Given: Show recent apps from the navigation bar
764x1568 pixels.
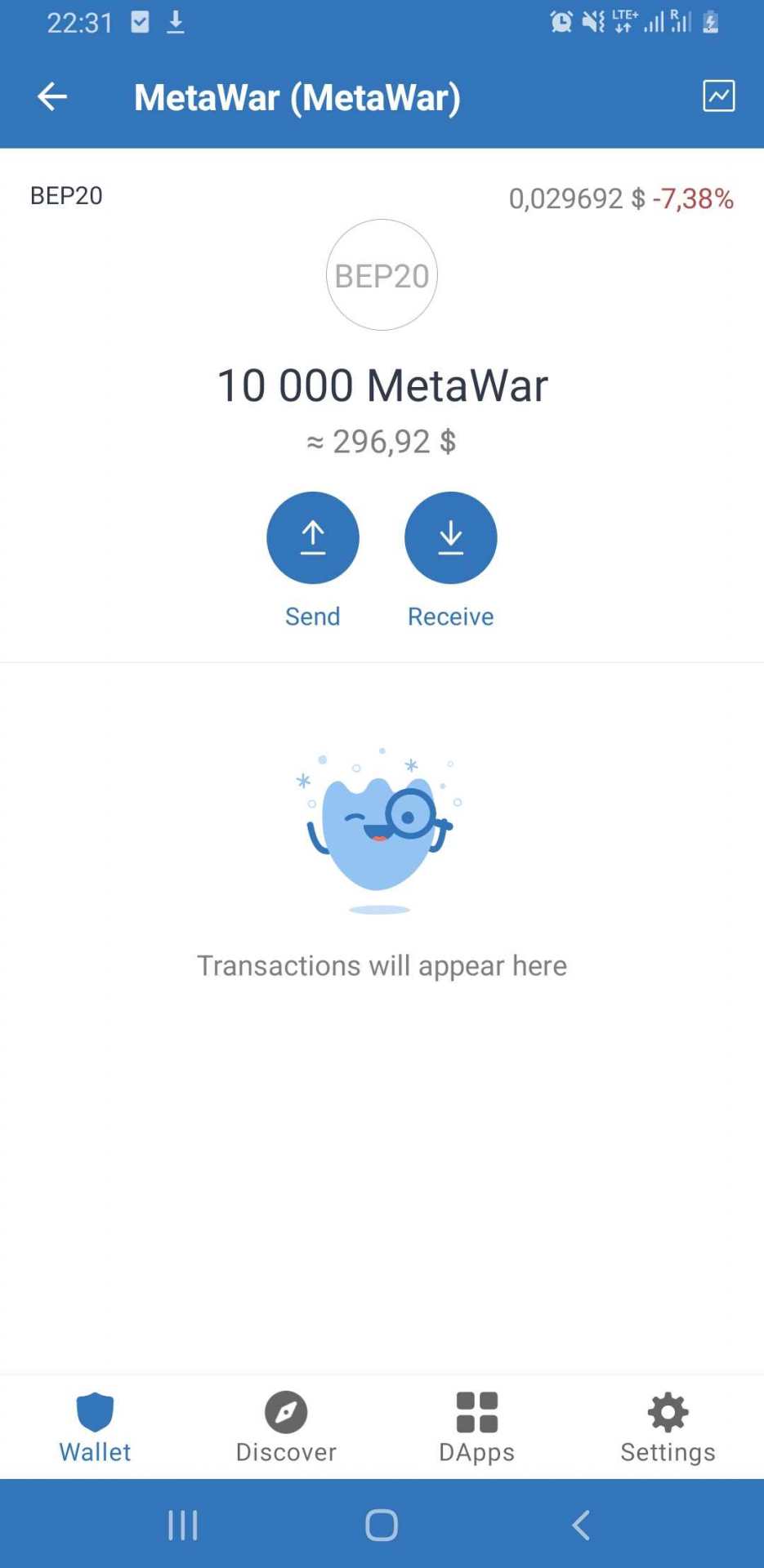Looking at the screenshot, I should point(183,1524).
